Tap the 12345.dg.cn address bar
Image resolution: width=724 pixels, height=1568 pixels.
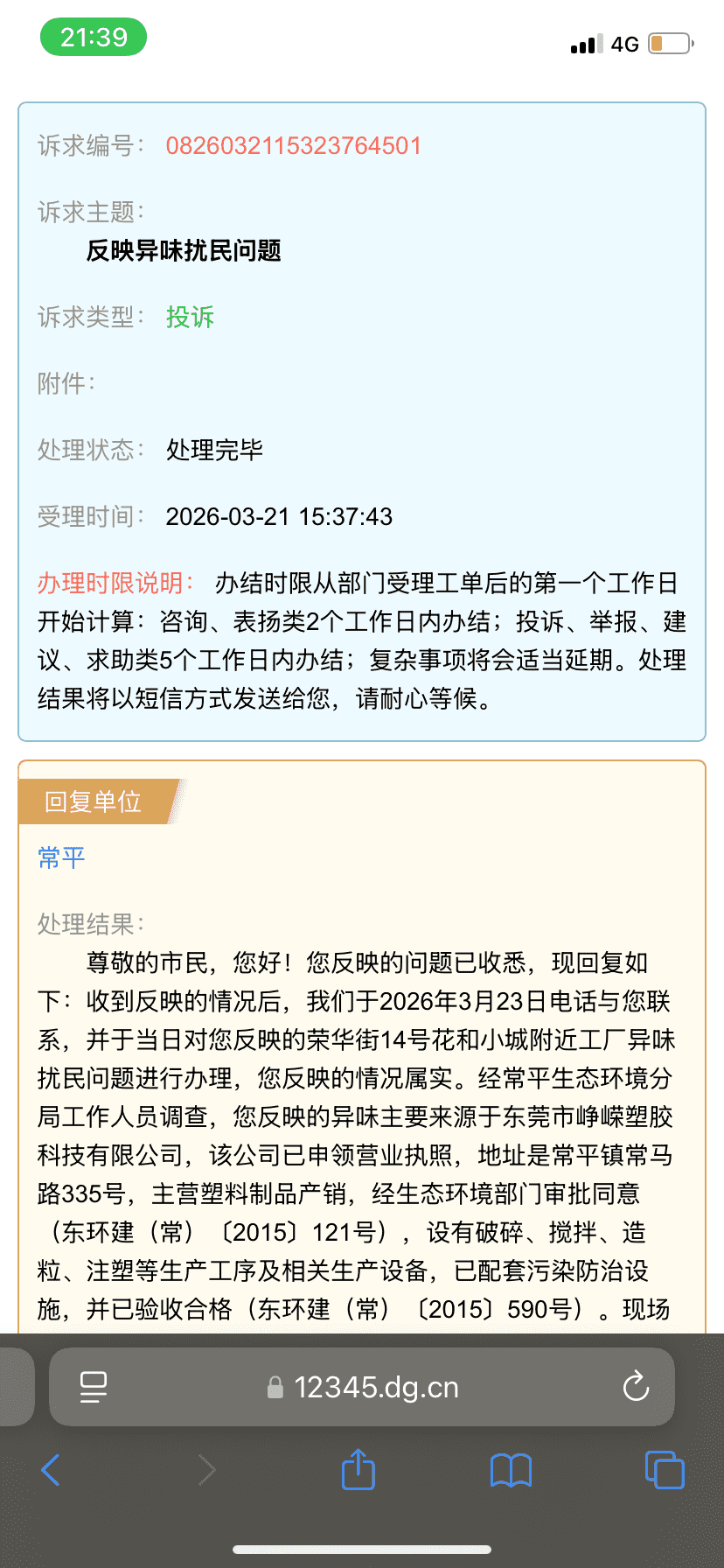362,1387
